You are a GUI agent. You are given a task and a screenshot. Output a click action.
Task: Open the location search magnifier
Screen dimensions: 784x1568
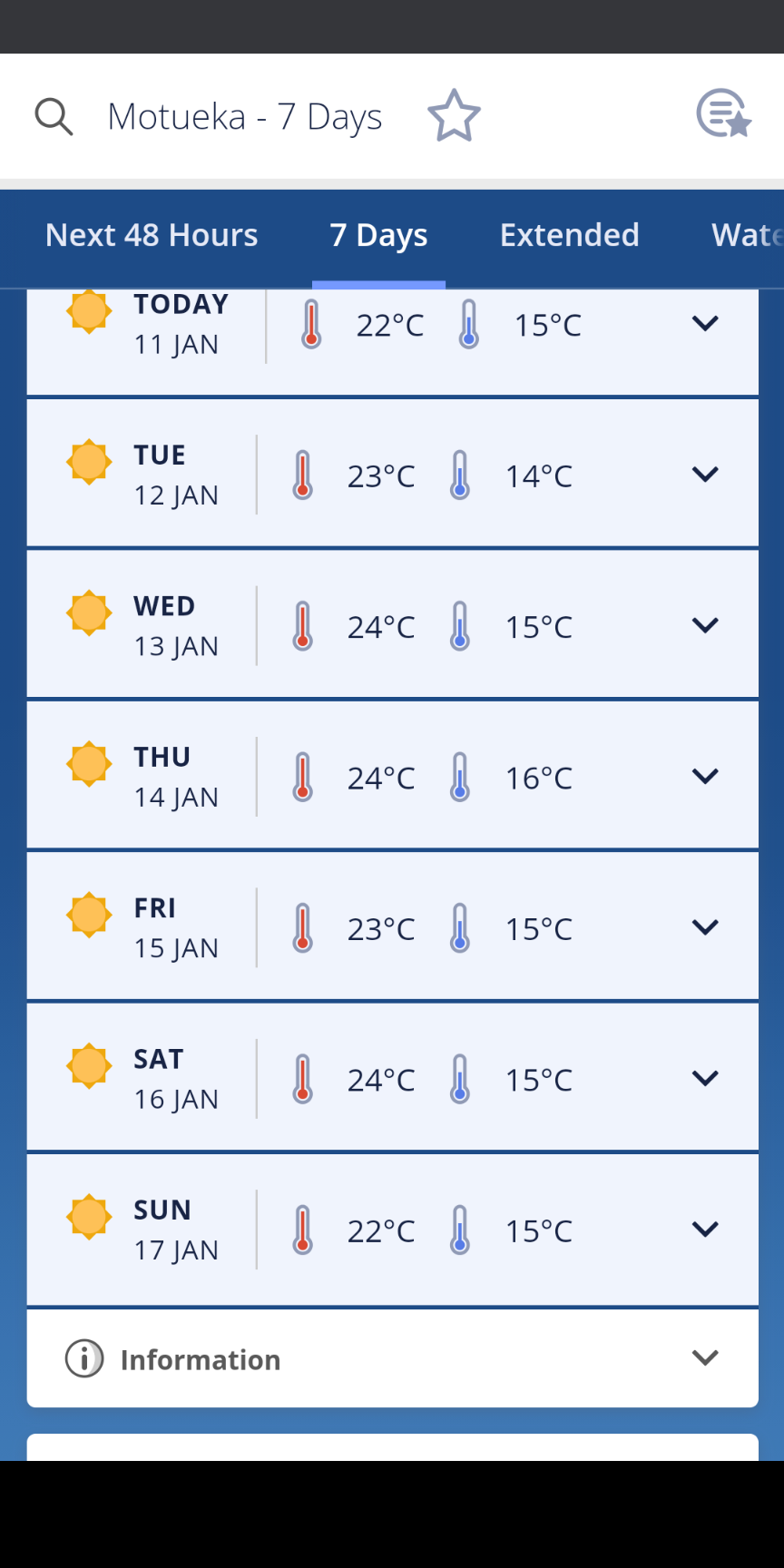(54, 117)
